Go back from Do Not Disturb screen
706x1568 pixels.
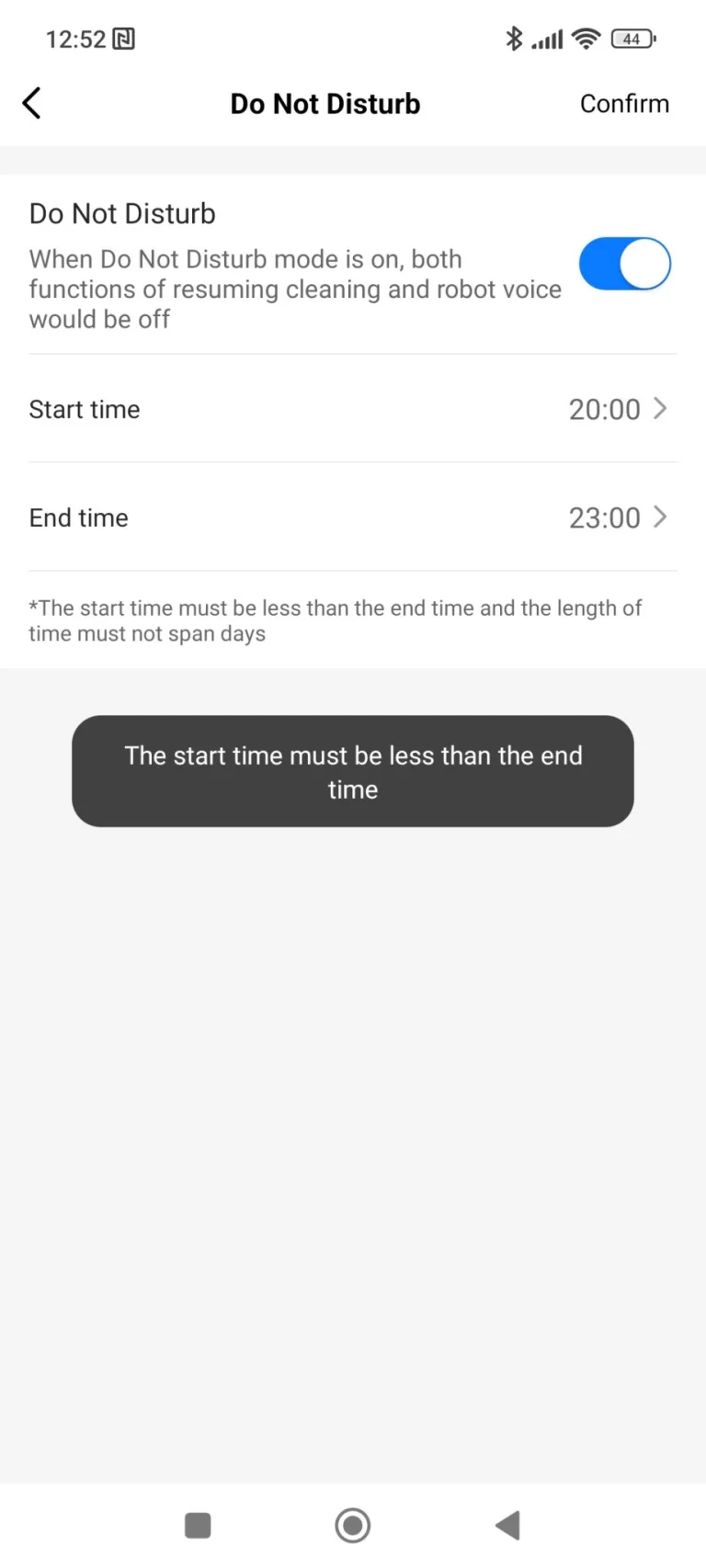click(x=32, y=104)
